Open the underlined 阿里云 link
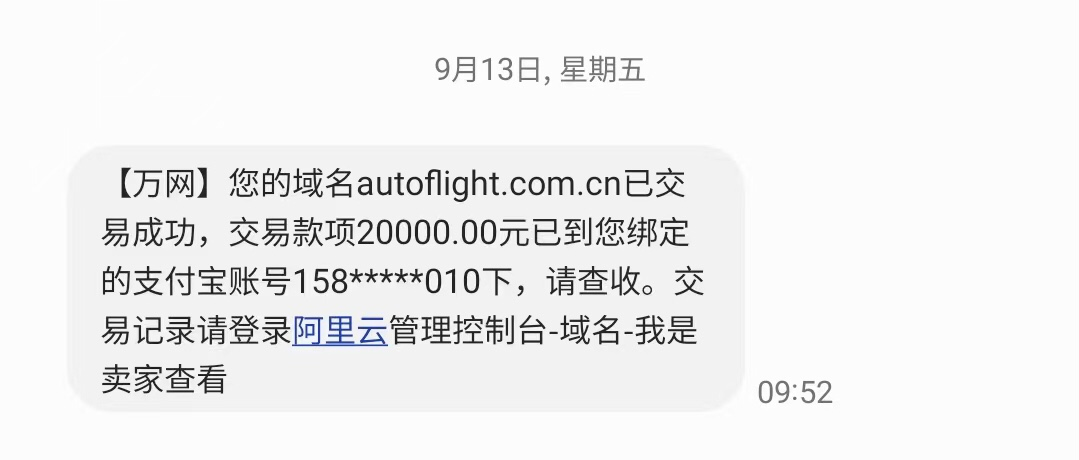Screen dimensions: 1079x460 pyautogui.click(x=340, y=331)
